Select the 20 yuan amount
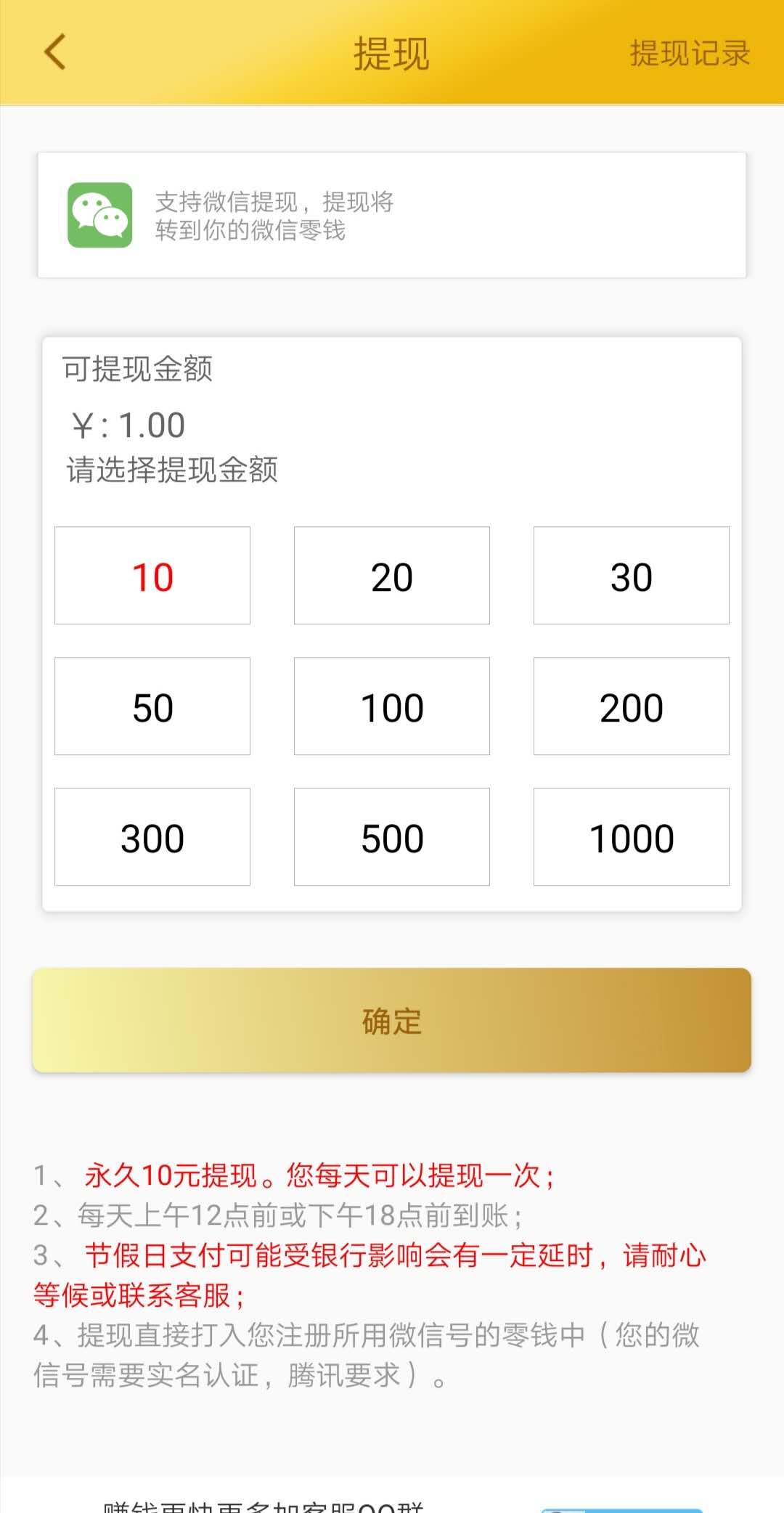 click(392, 576)
